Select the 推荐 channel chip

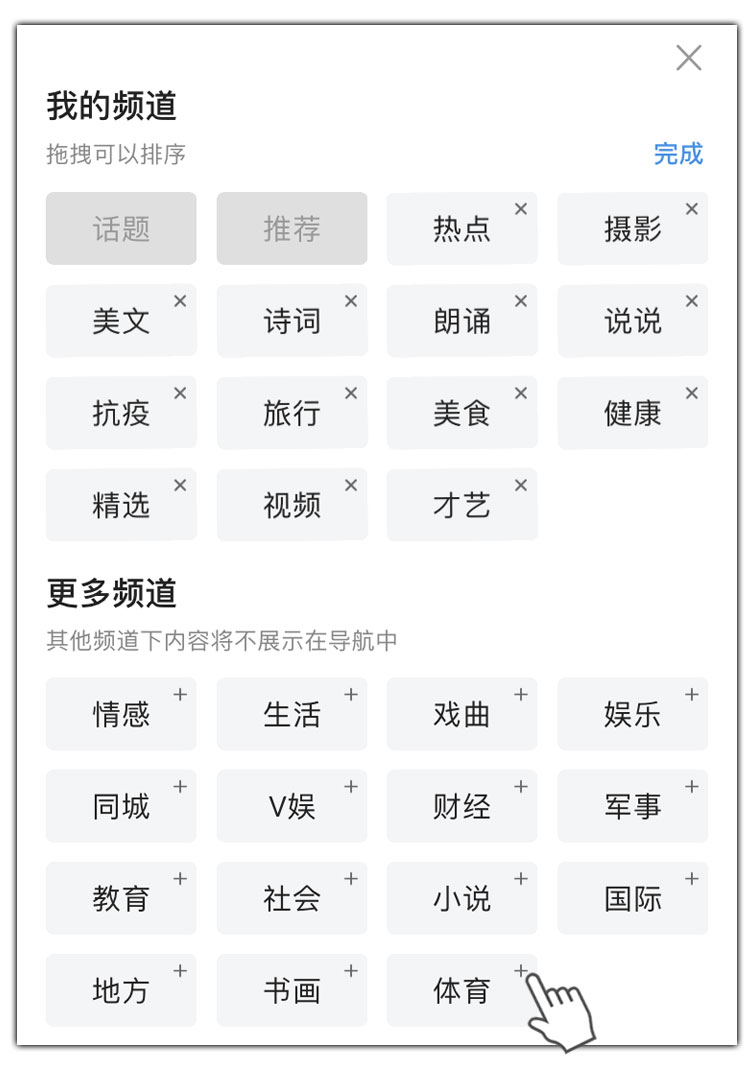point(291,228)
